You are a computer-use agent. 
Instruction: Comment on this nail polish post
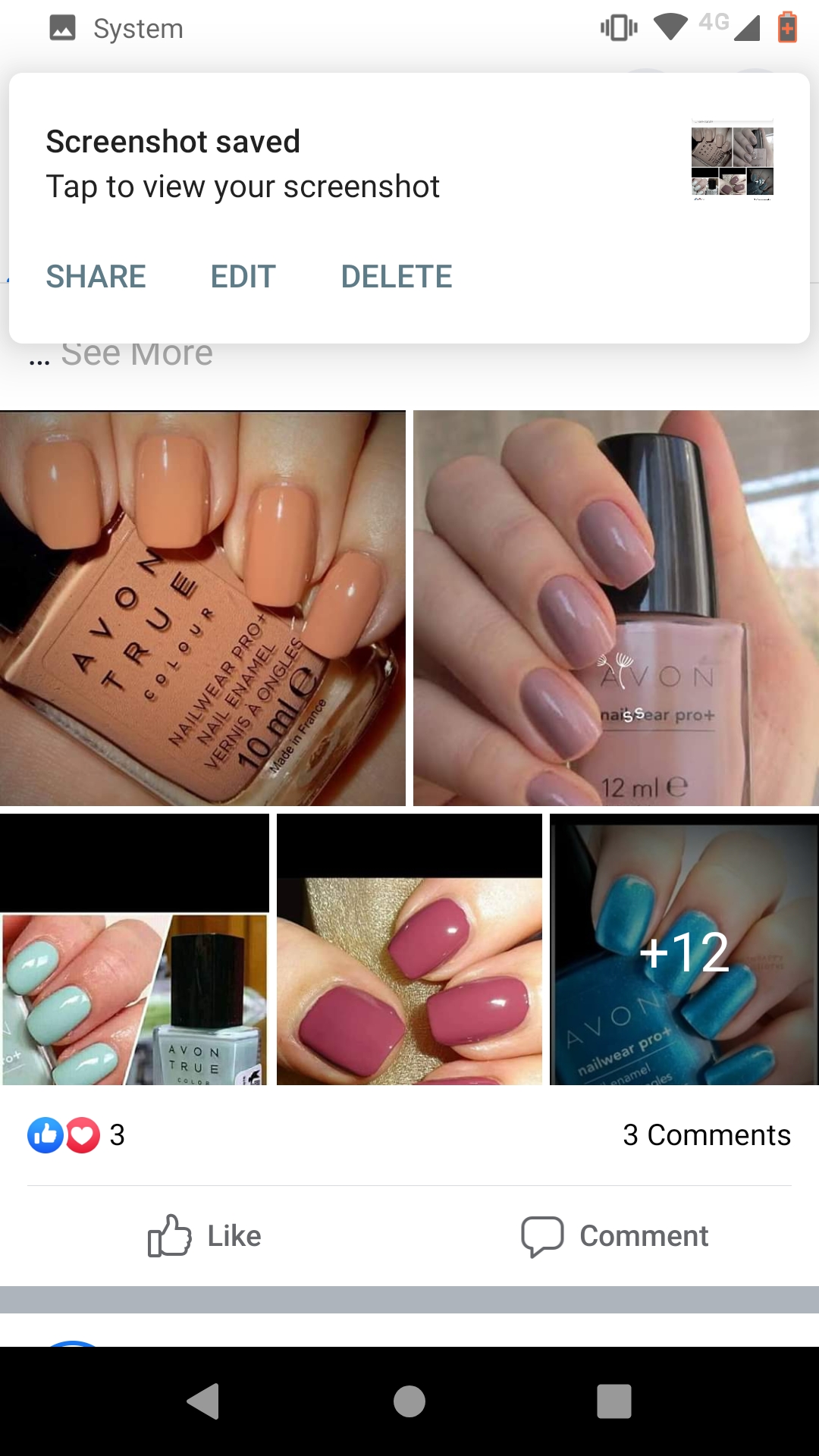pyautogui.click(x=614, y=1236)
